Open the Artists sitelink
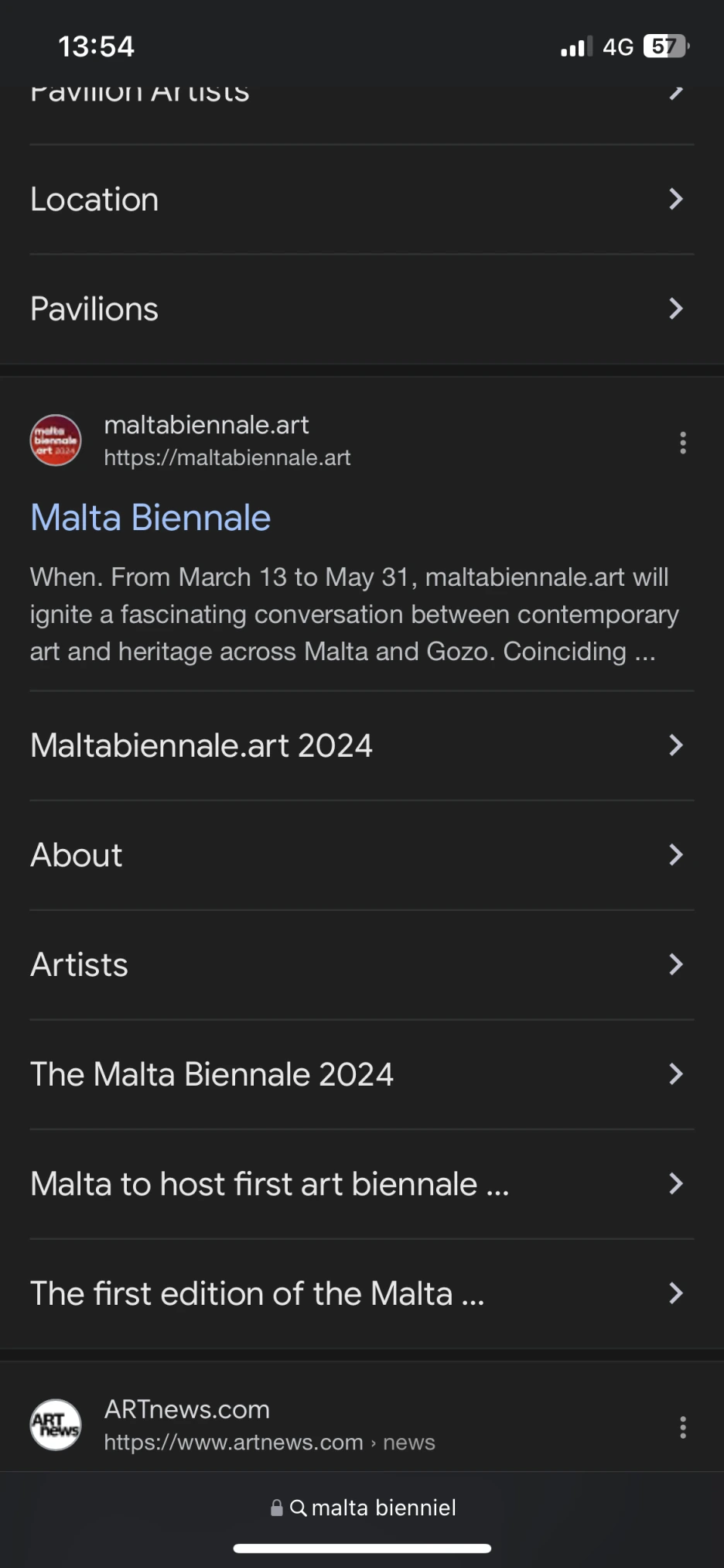This screenshot has height=1568, width=724. point(356,965)
